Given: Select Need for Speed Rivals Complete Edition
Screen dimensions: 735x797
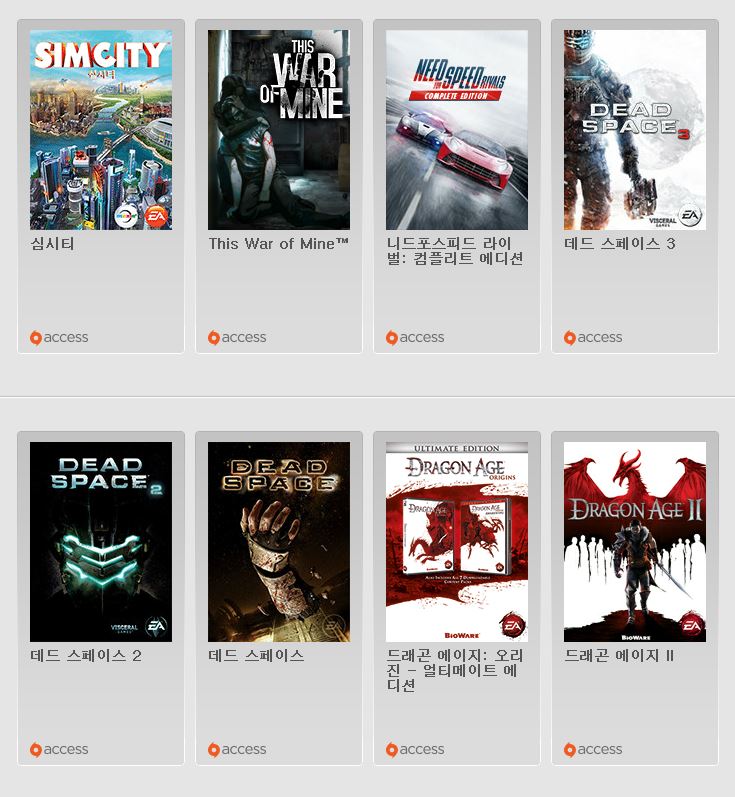Looking at the screenshot, I should pyautogui.click(x=457, y=130).
